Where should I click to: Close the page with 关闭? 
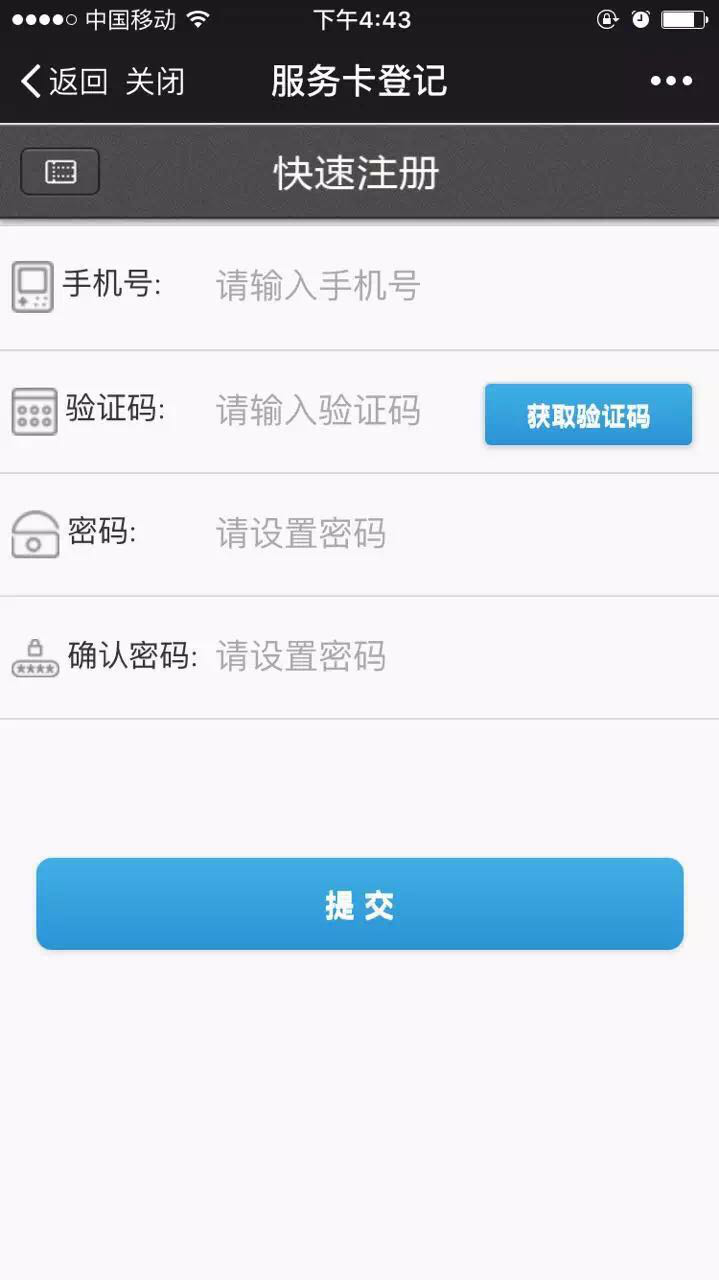click(155, 81)
